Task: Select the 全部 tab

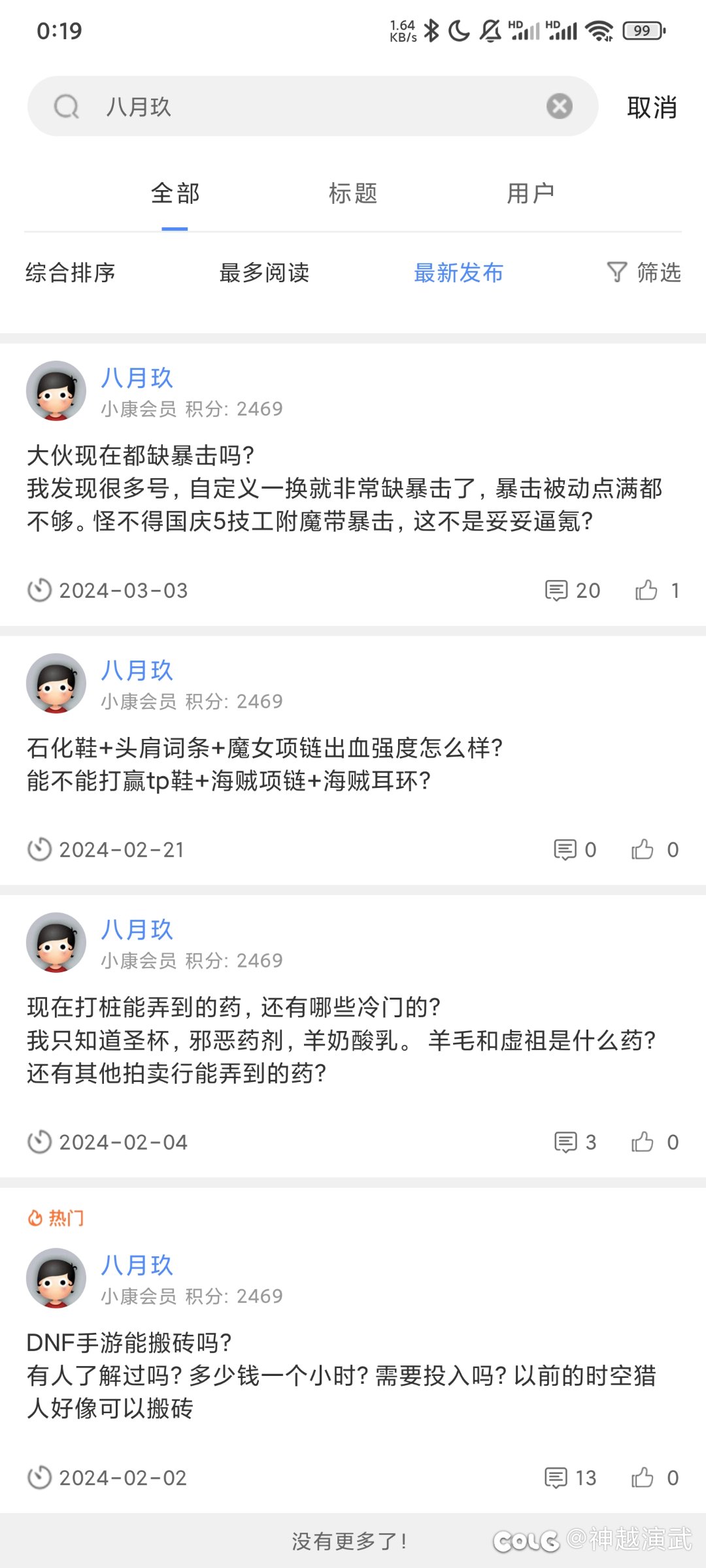Action: point(175,193)
